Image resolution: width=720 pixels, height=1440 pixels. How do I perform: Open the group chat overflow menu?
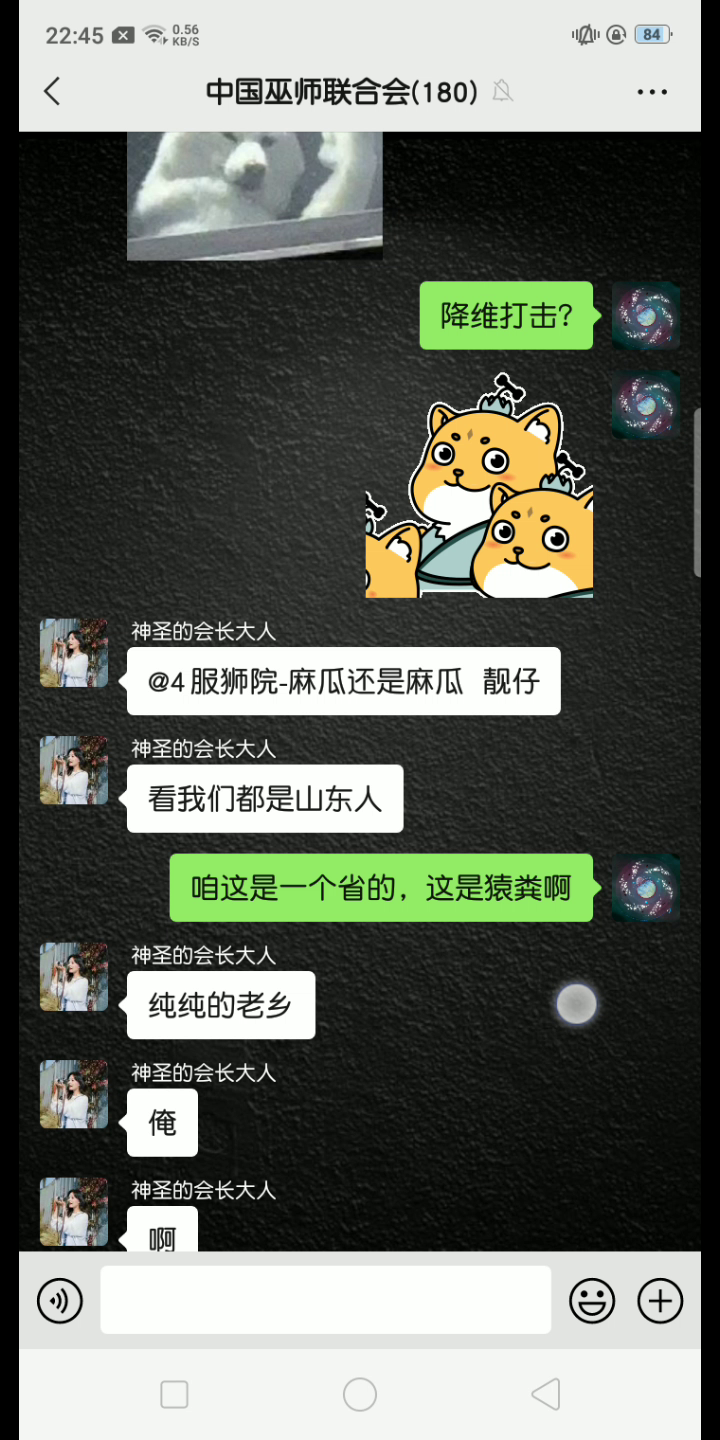click(x=652, y=92)
